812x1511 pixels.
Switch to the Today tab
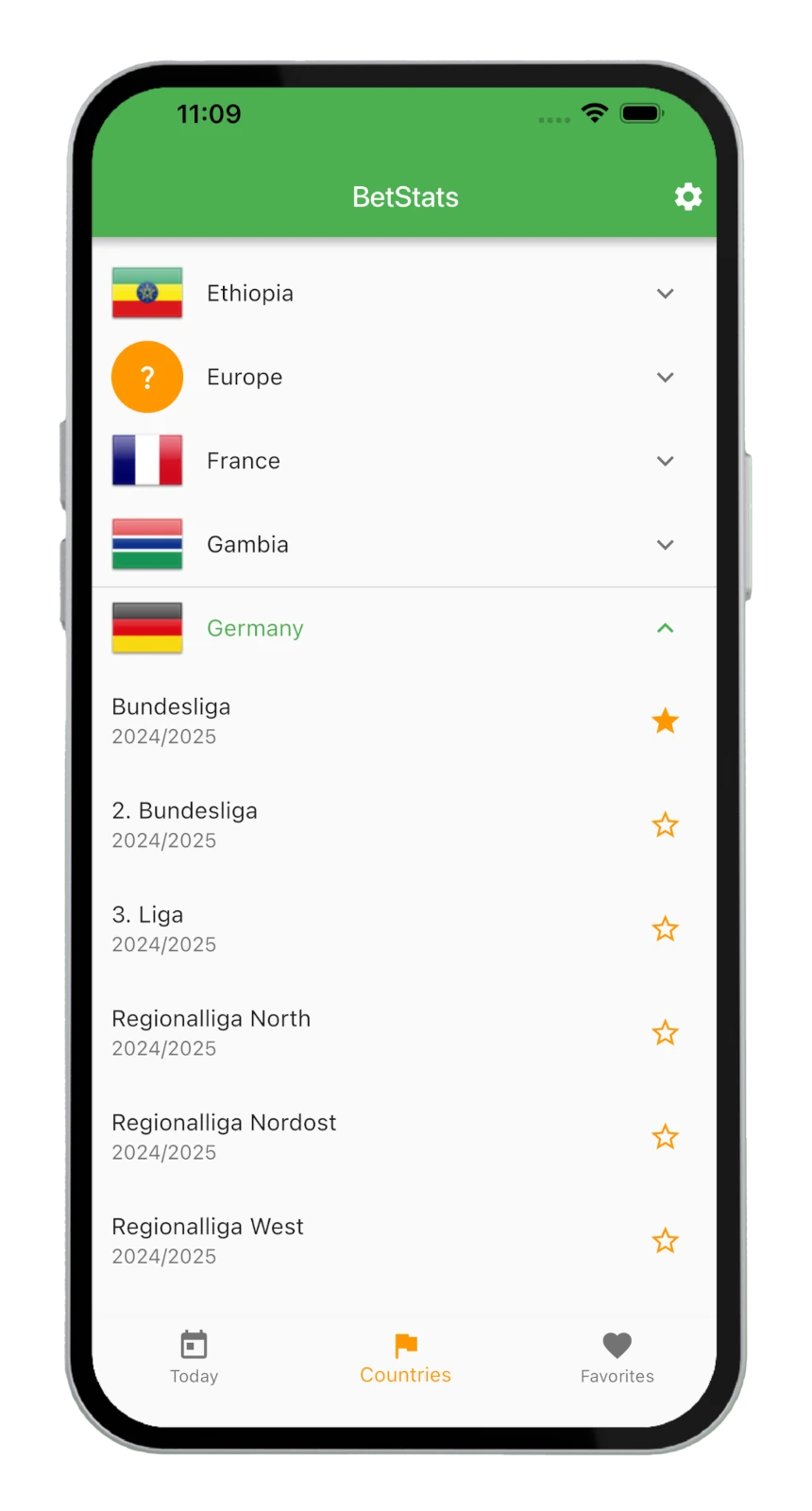click(194, 1357)
